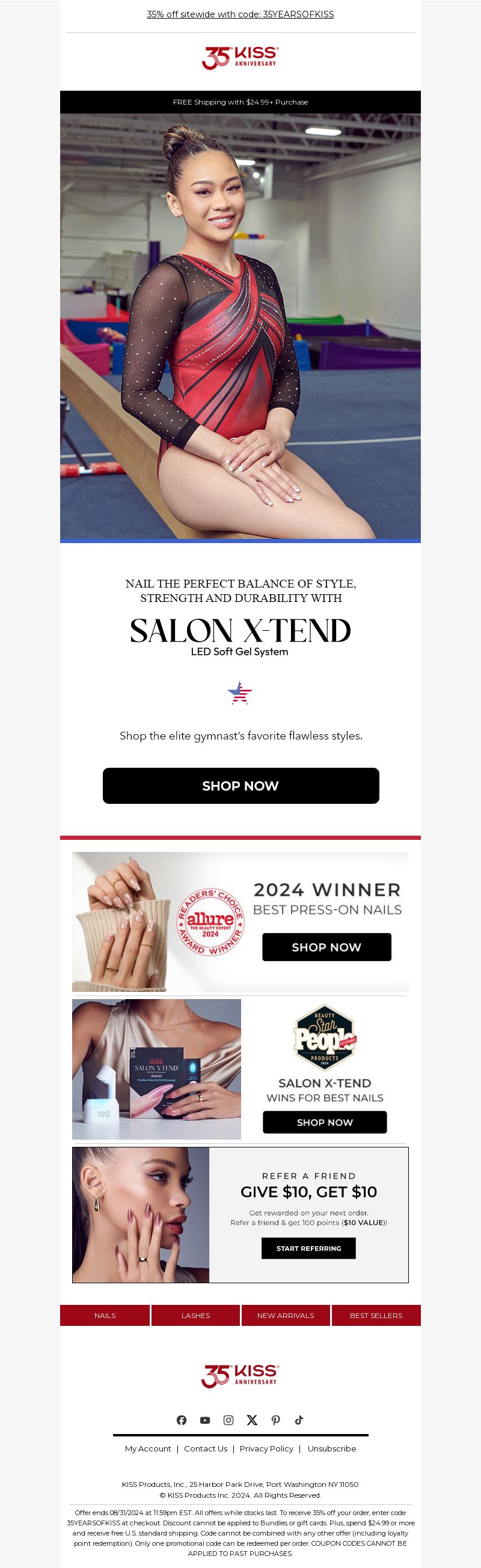481x1568 pixels.
Task: Go to New Arrivals
Action: 286,1315
